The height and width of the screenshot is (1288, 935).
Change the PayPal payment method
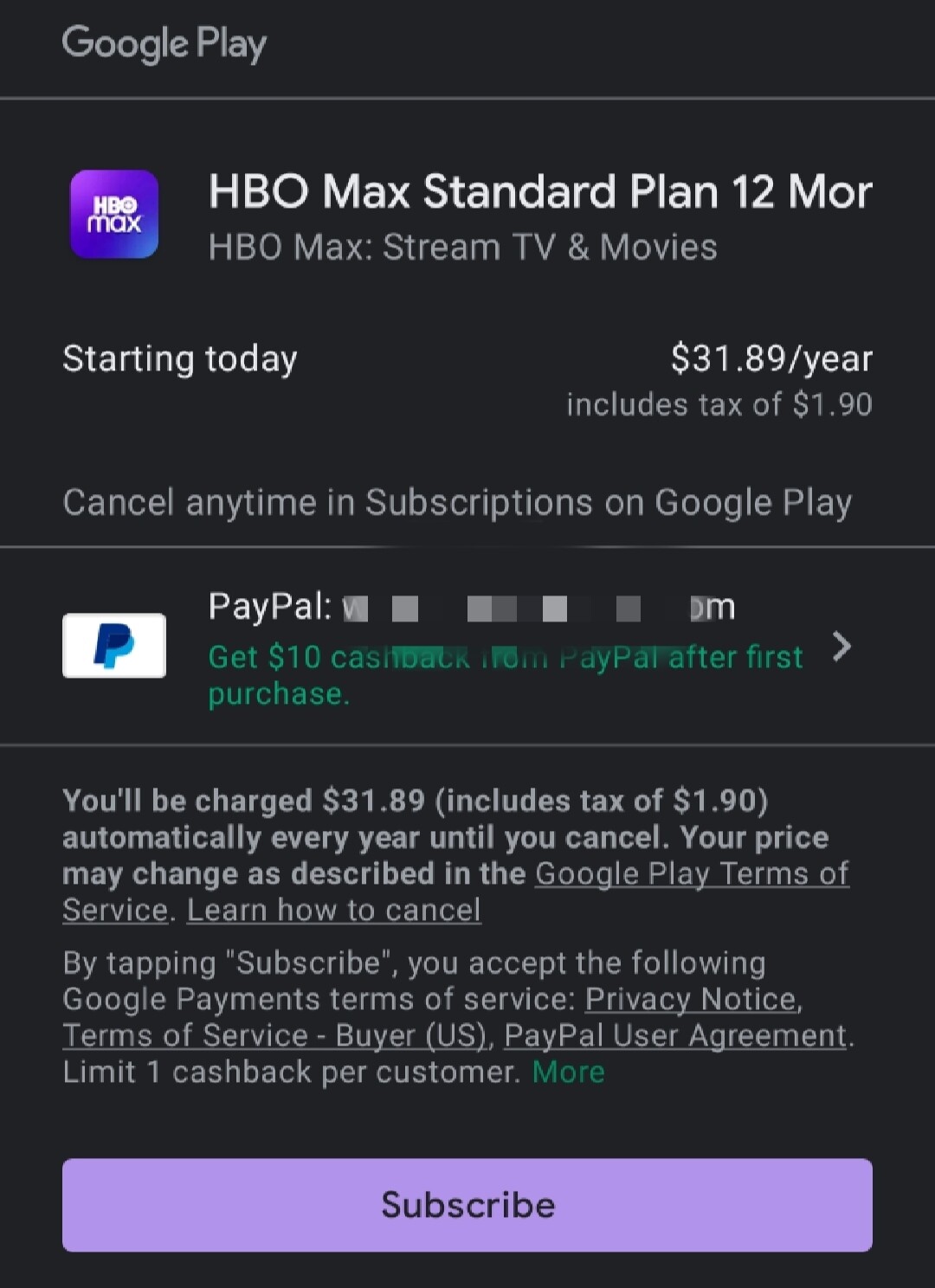467,647
